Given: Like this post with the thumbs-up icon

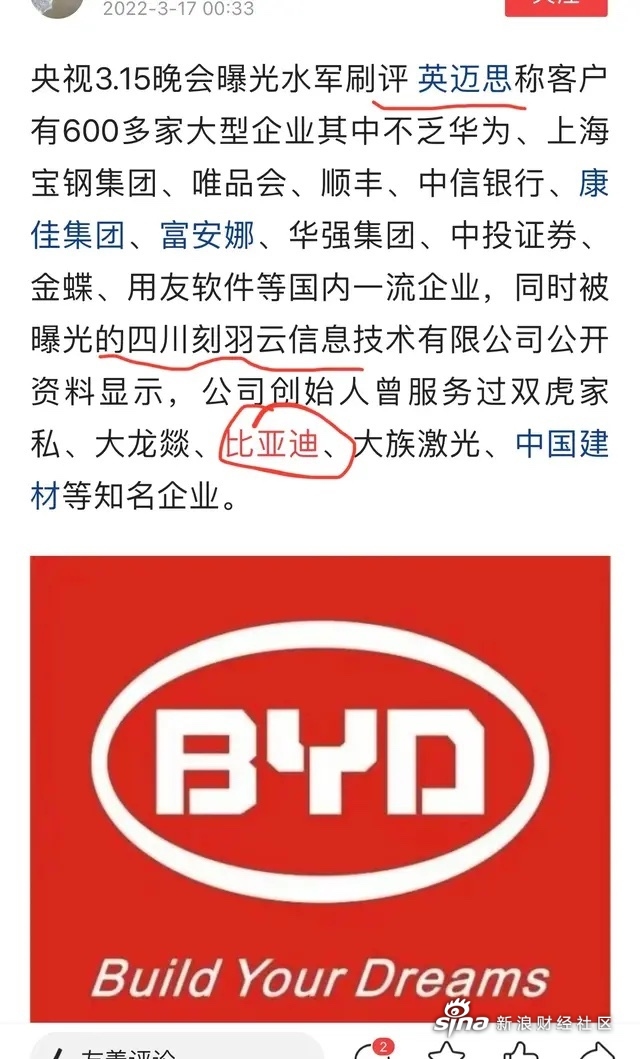Looking at the screenshot, I should click(520, 1052).
